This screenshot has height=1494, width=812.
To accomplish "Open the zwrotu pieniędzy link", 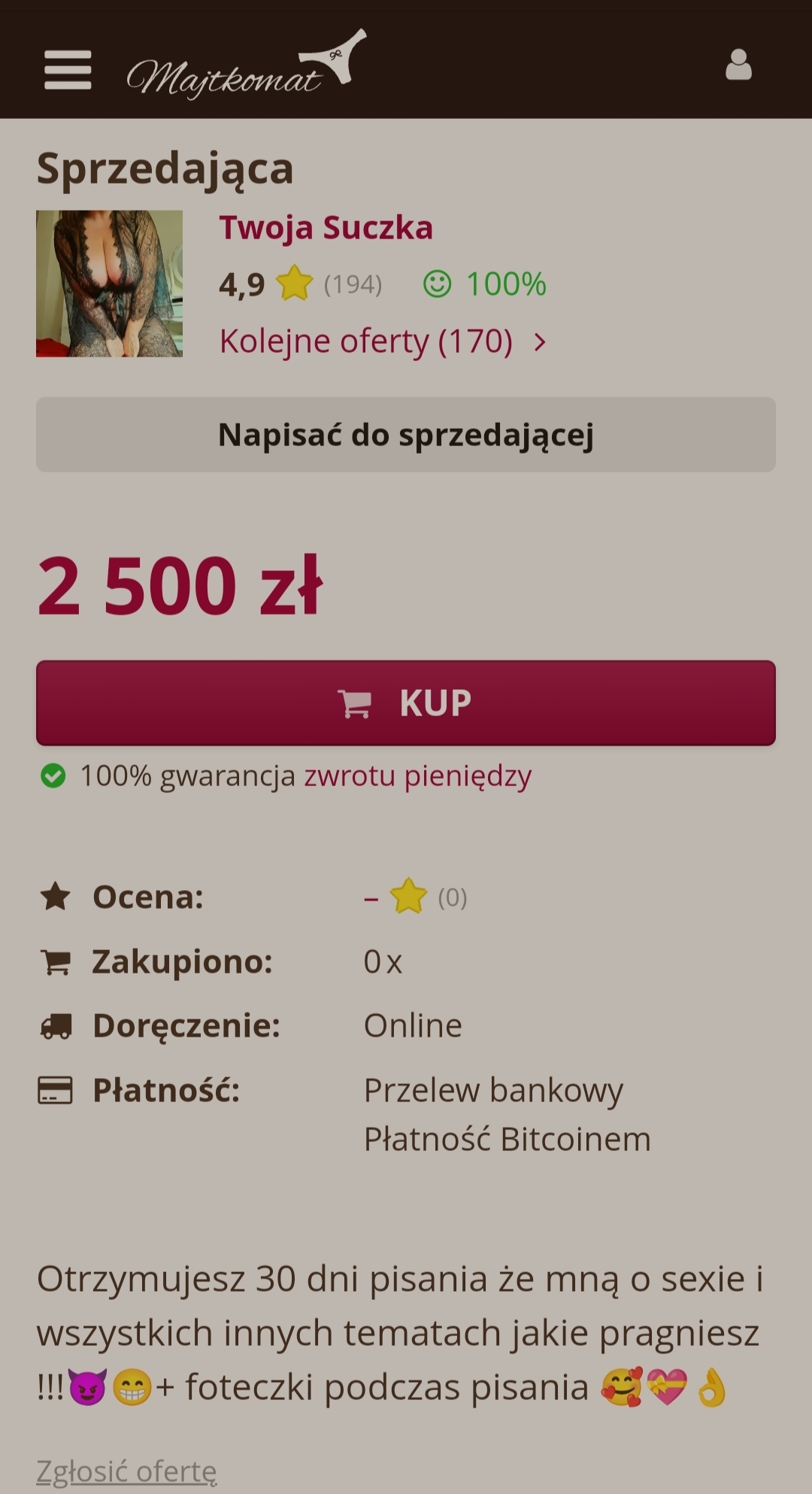I will point(417,776).
